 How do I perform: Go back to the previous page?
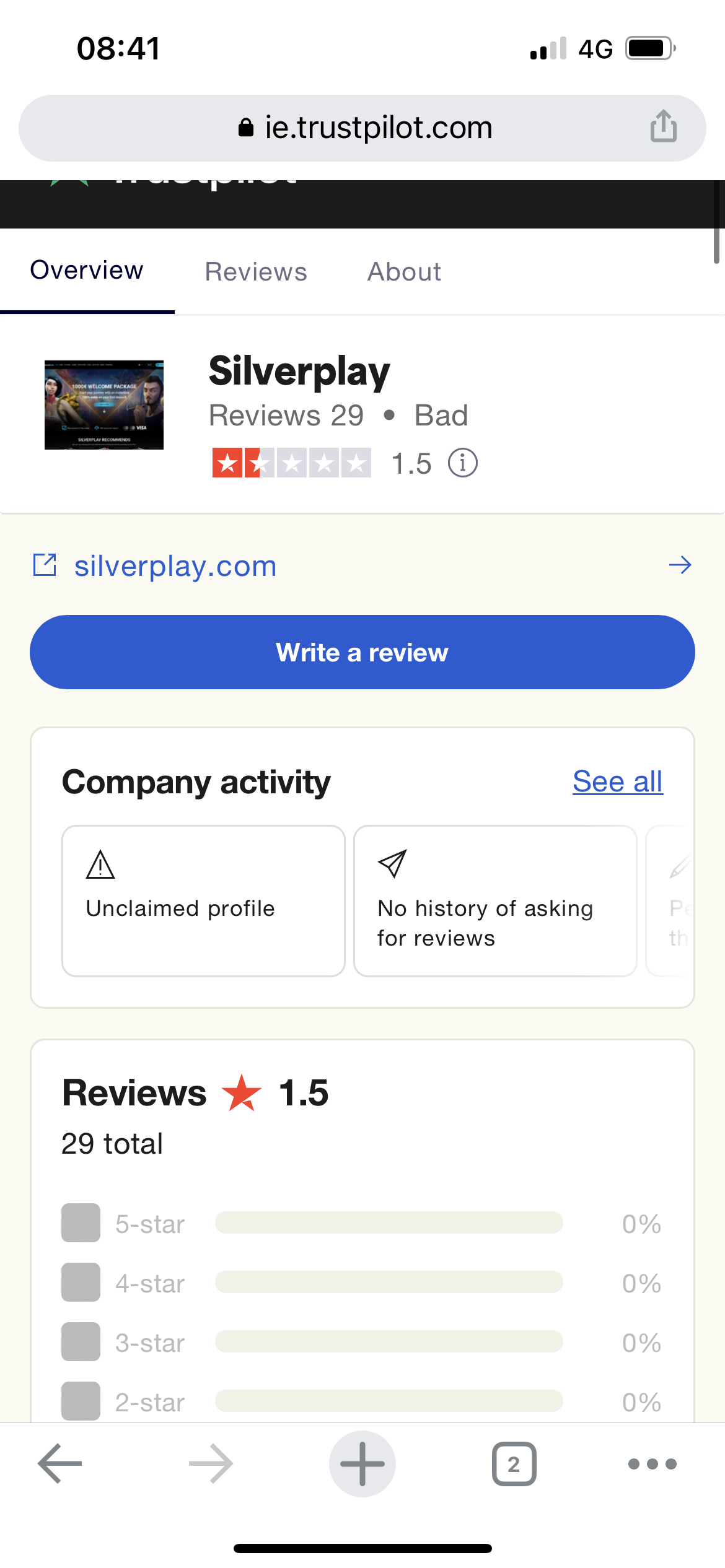pyautogui.click(x=60, y=1464)
